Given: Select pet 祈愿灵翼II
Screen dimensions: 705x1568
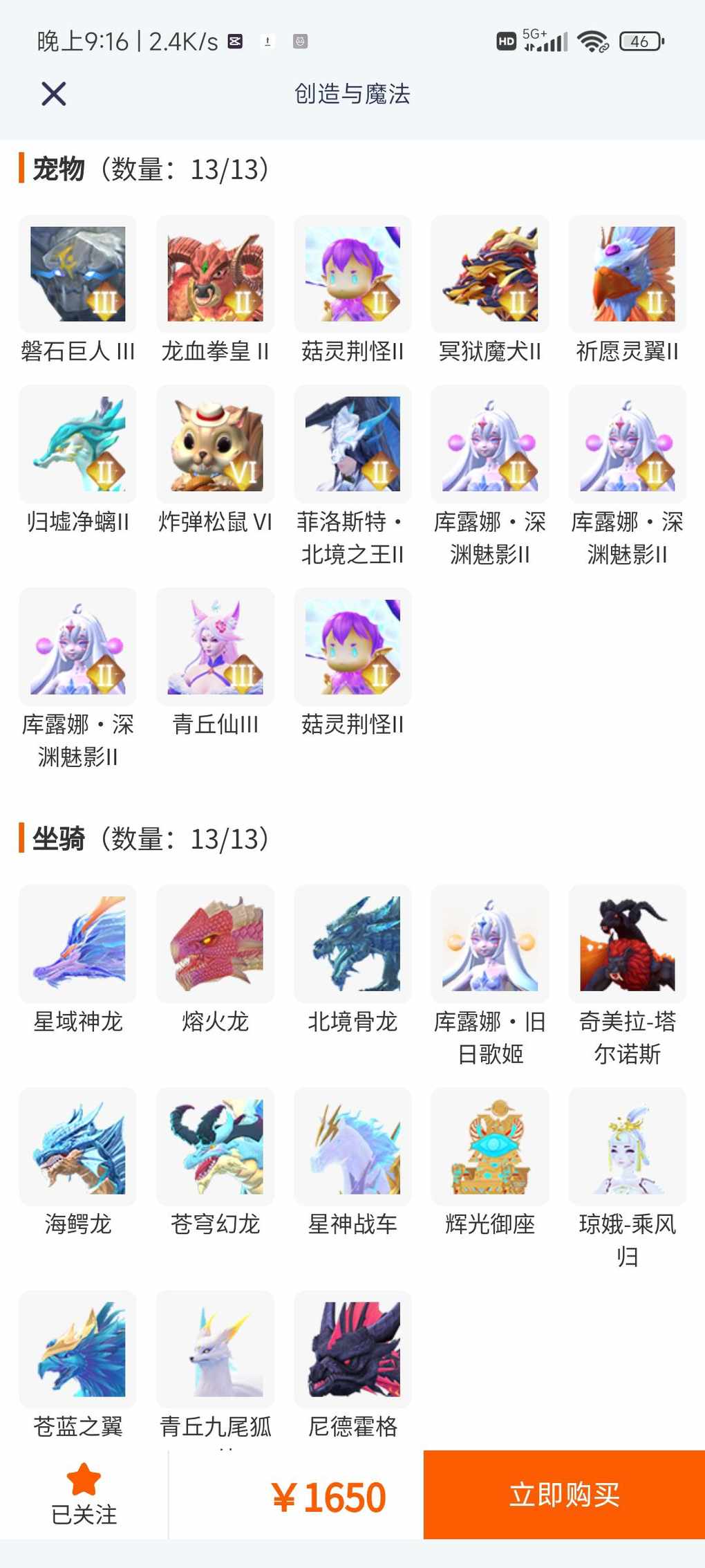Looking at the screenshot, I should (x=627, y=275).
